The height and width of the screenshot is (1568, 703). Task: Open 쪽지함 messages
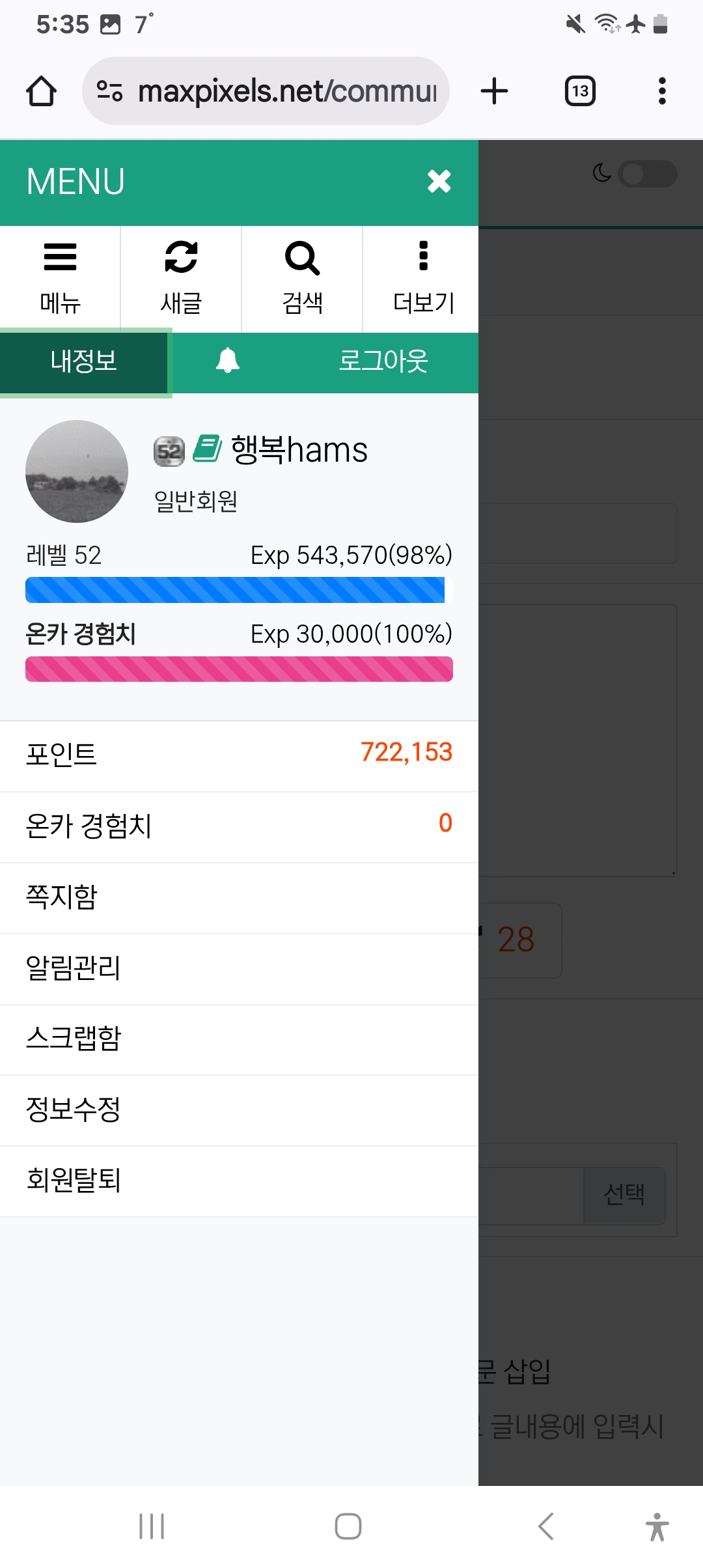pyautogui.click(x=239, y=898)
